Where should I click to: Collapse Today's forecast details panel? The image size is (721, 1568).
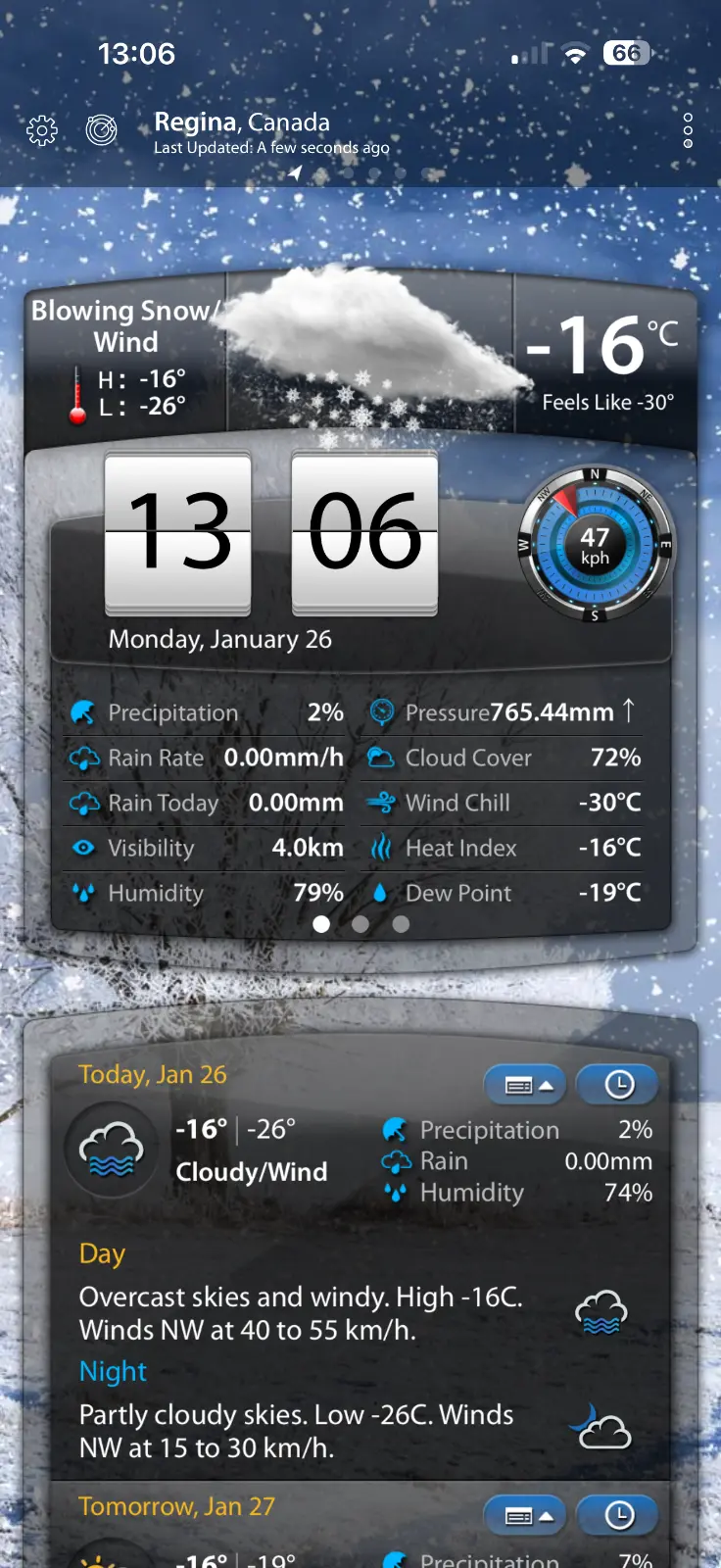526,1085
